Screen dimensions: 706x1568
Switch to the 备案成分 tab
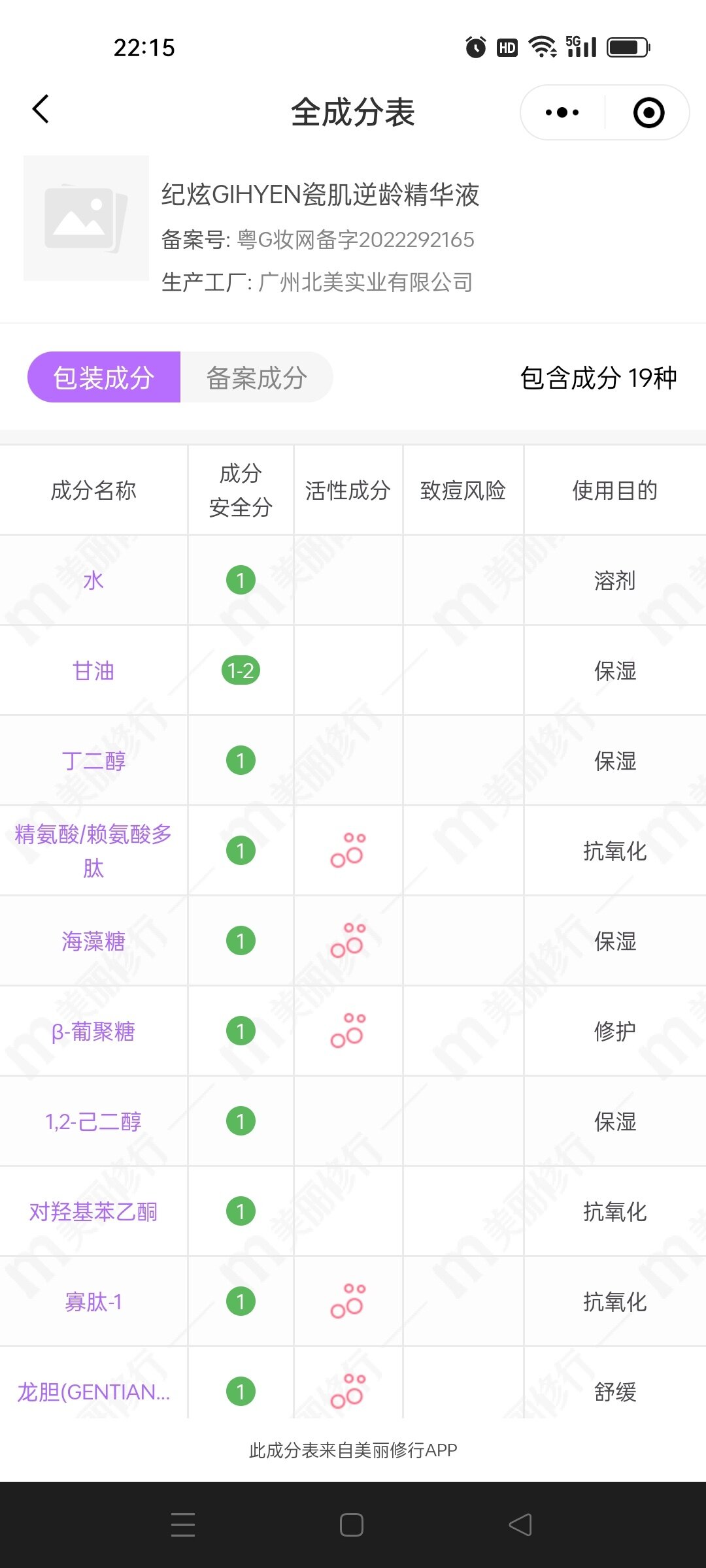pos(256,378)
